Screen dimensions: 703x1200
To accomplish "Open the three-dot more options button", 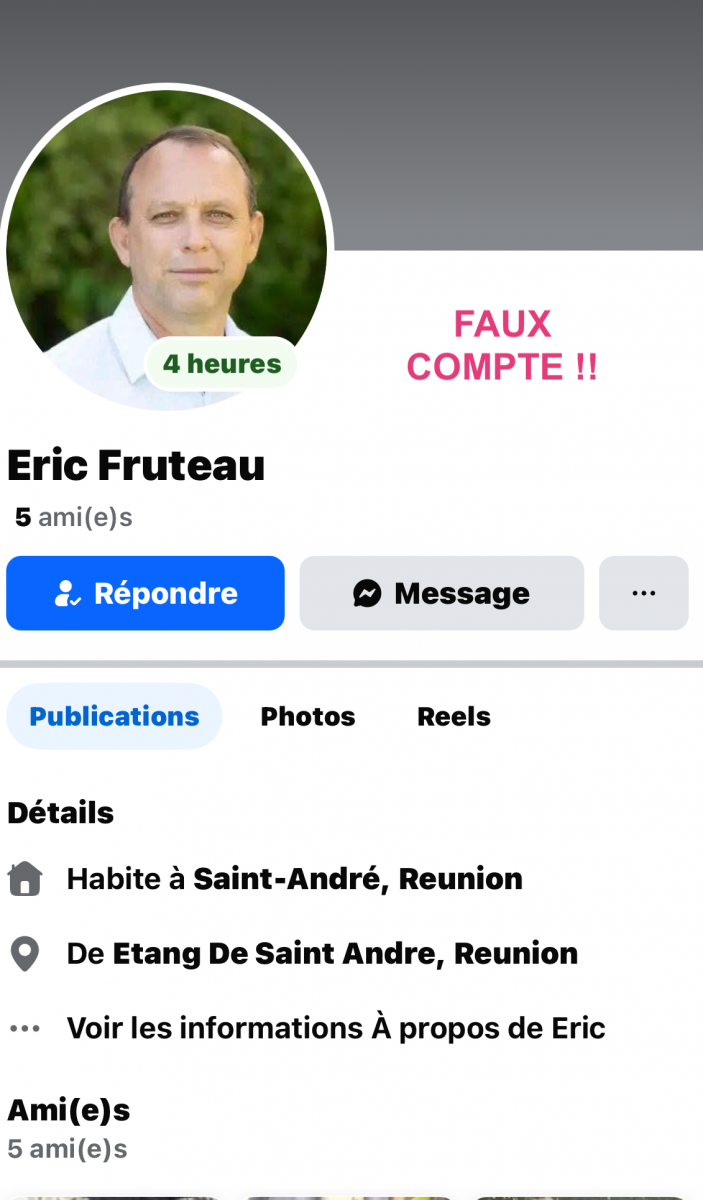I will [643, 594].
